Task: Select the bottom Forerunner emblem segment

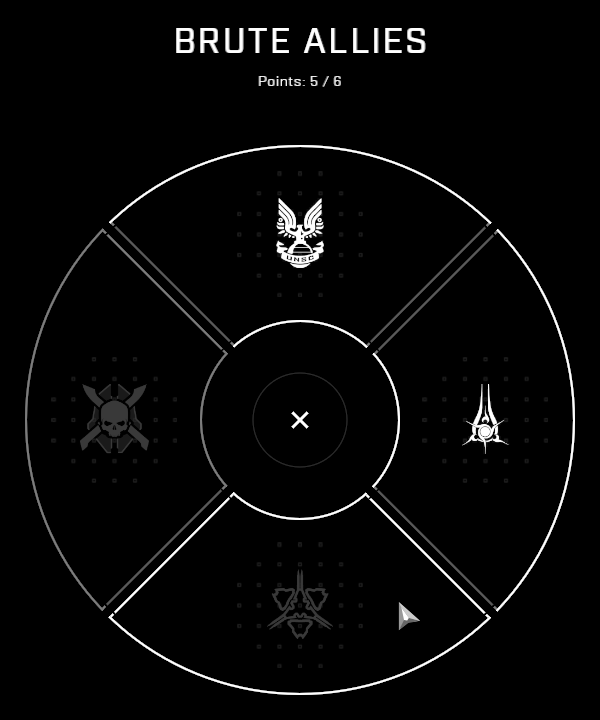Action: 300,607
